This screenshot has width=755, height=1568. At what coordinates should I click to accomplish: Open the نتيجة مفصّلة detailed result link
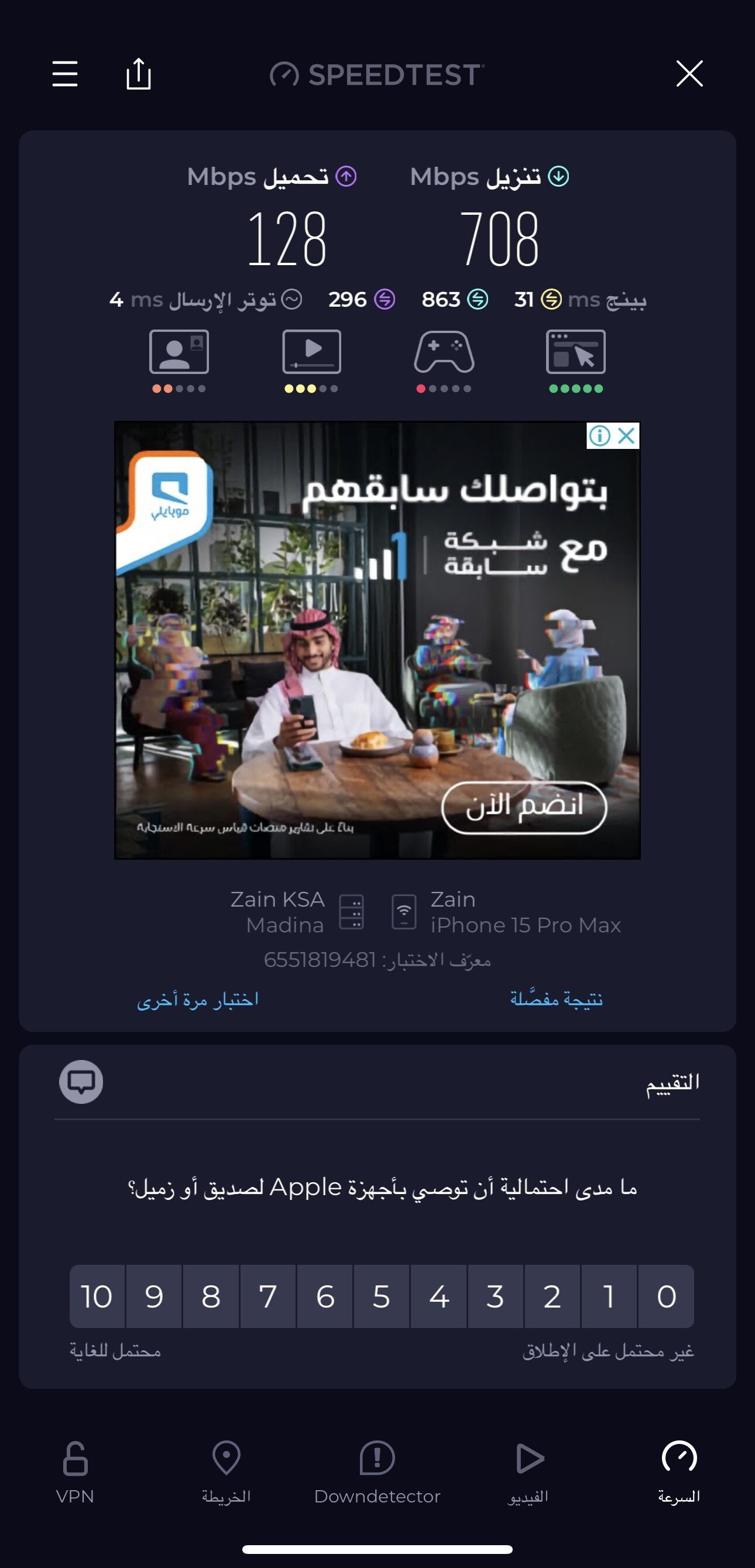(x=557, y=999)
